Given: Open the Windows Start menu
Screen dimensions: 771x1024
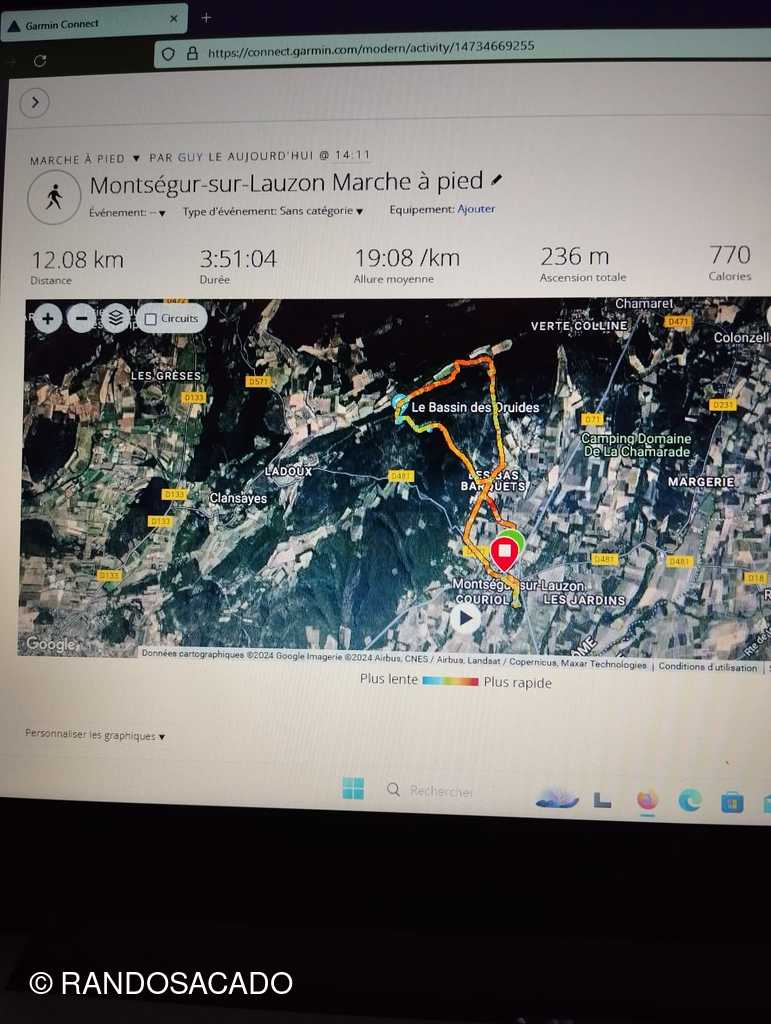Looking at the screenshot, I should point(353,789).
